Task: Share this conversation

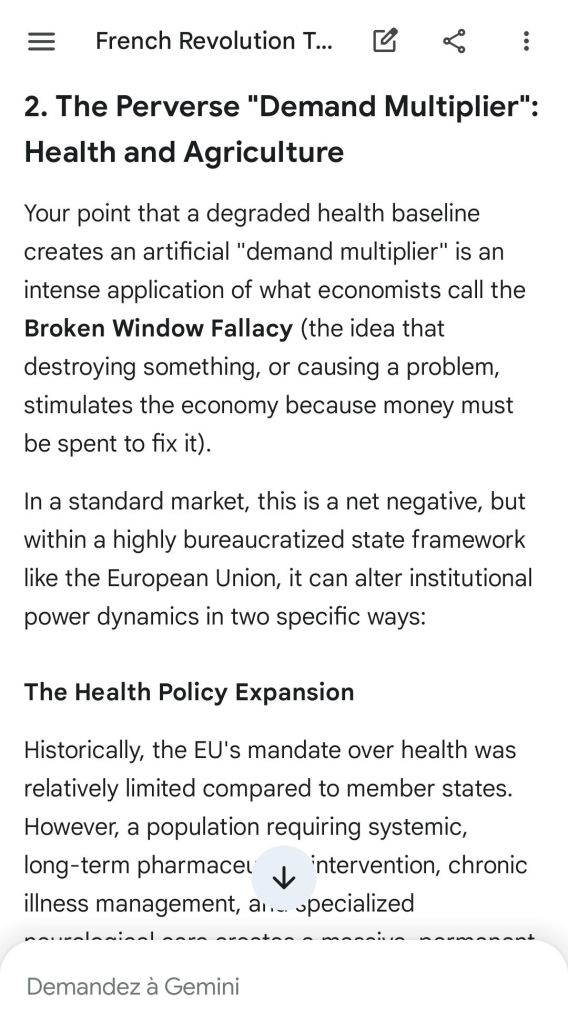Action: (454, 40)
